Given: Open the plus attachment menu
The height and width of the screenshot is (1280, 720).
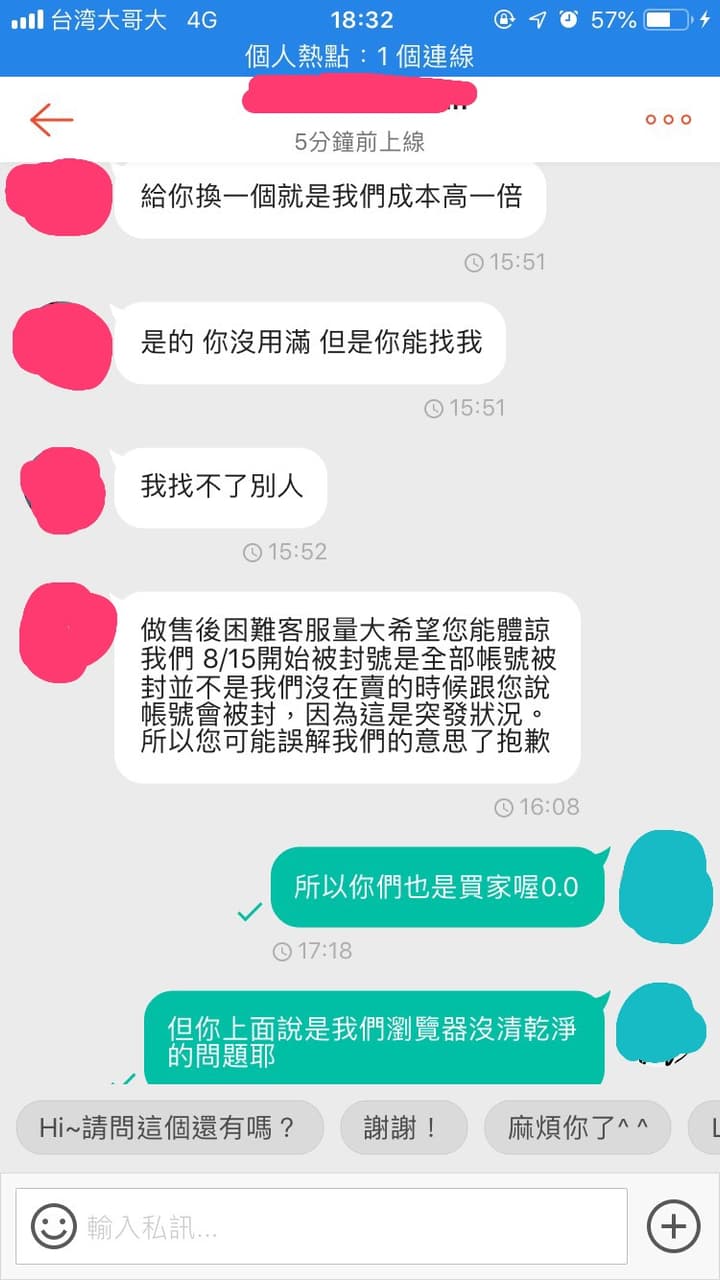Looking at the screenshot, I should (673, 1226).
